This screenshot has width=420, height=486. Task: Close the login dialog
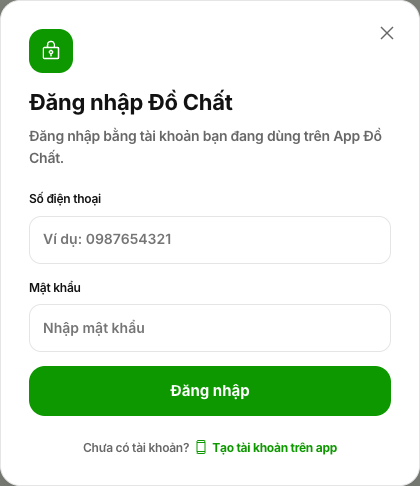point(387,33)
